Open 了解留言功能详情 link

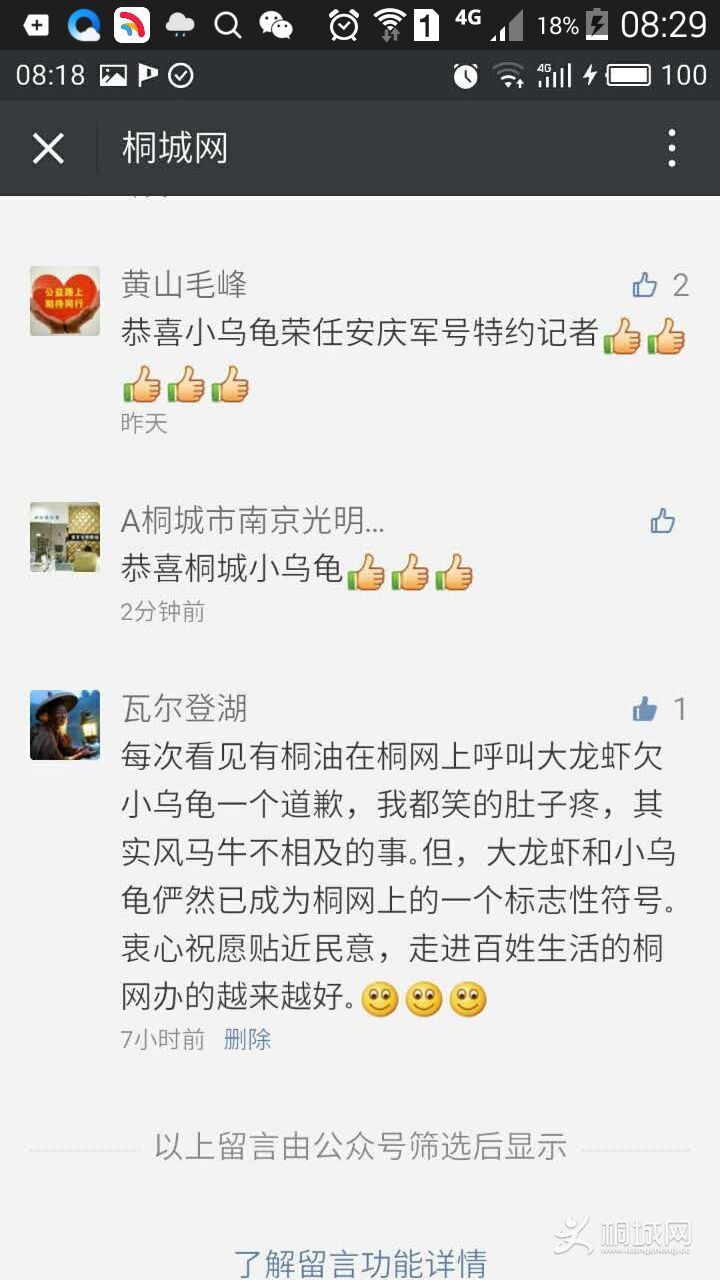tap(360, 1263)
